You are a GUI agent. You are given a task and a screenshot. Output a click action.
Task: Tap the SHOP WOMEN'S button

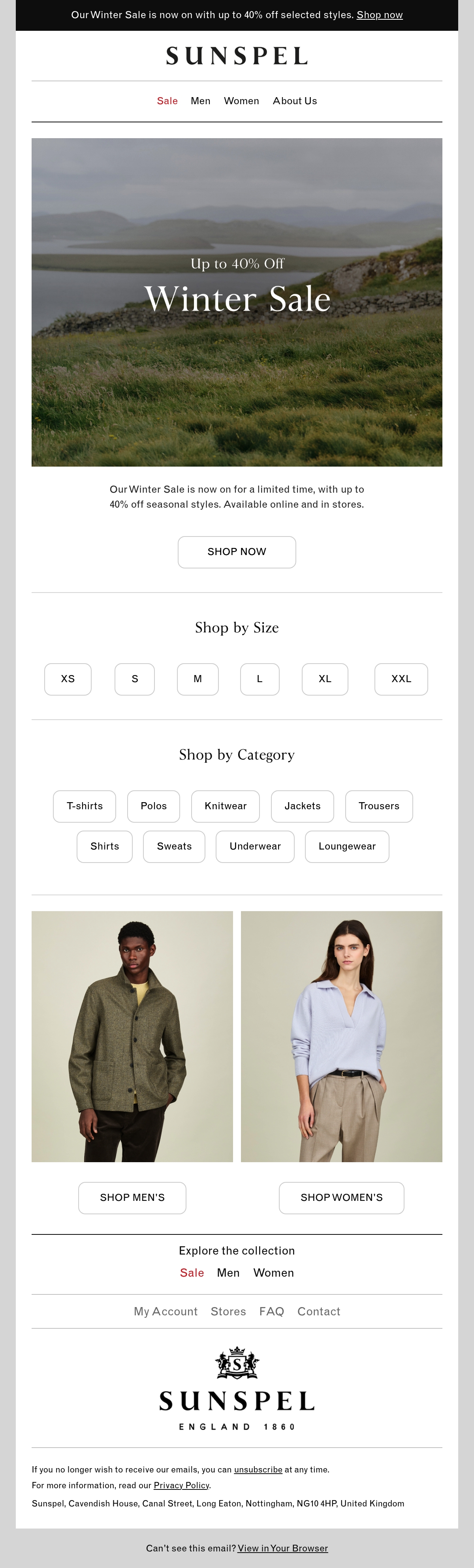(341, 1198)
